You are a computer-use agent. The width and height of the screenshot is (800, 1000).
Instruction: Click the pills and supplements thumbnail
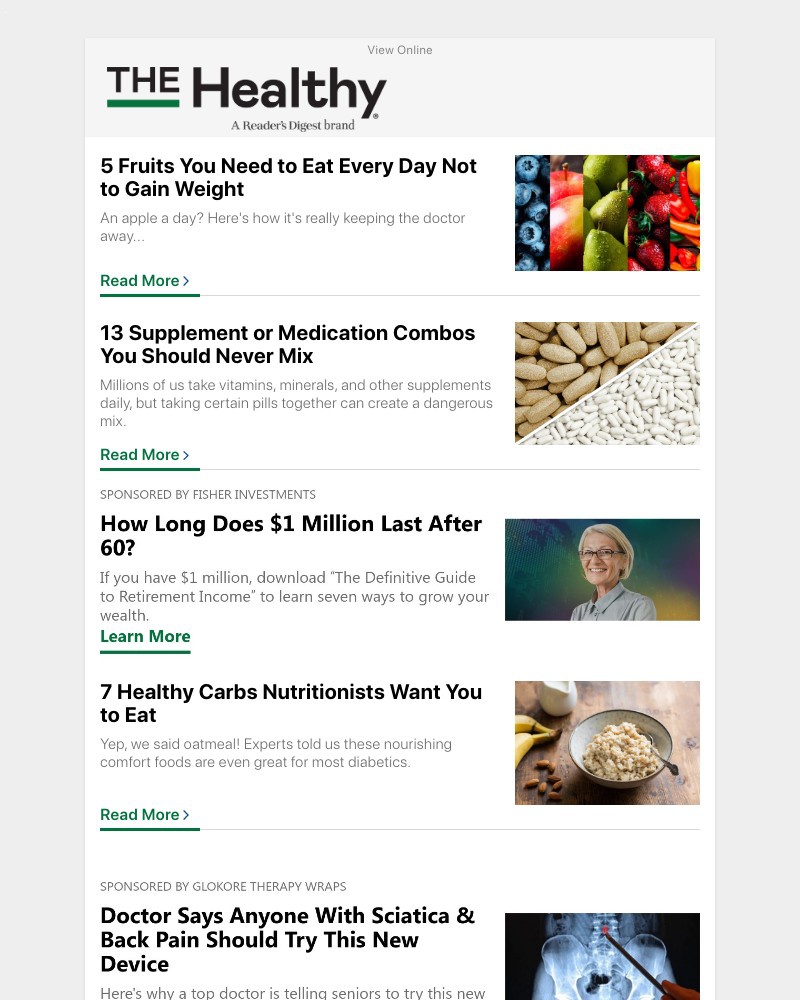pyautogui.click(x=607, y=383)
